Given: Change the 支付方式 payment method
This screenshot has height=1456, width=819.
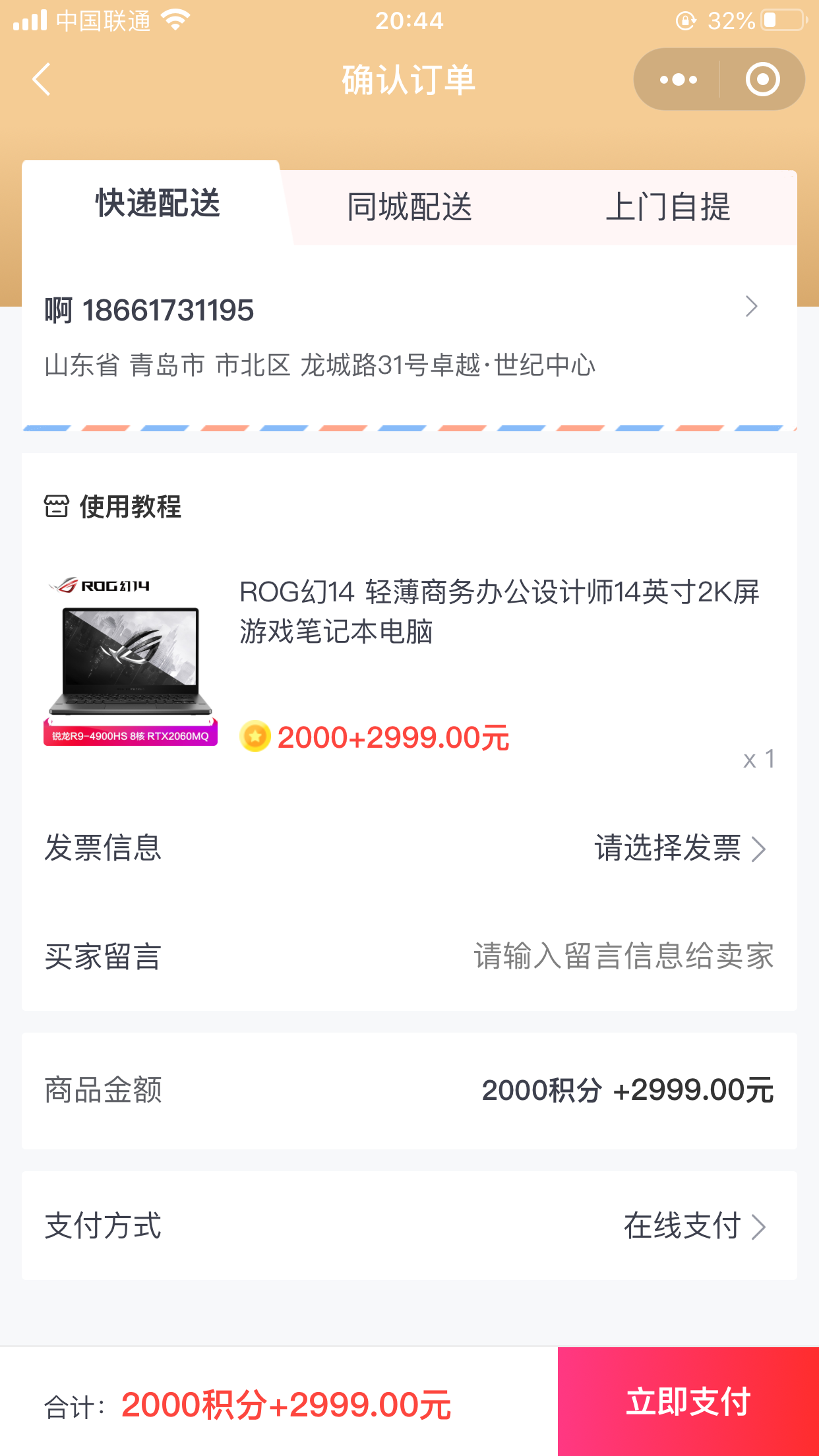Looking at the screenshot, I should [694, 1227].
